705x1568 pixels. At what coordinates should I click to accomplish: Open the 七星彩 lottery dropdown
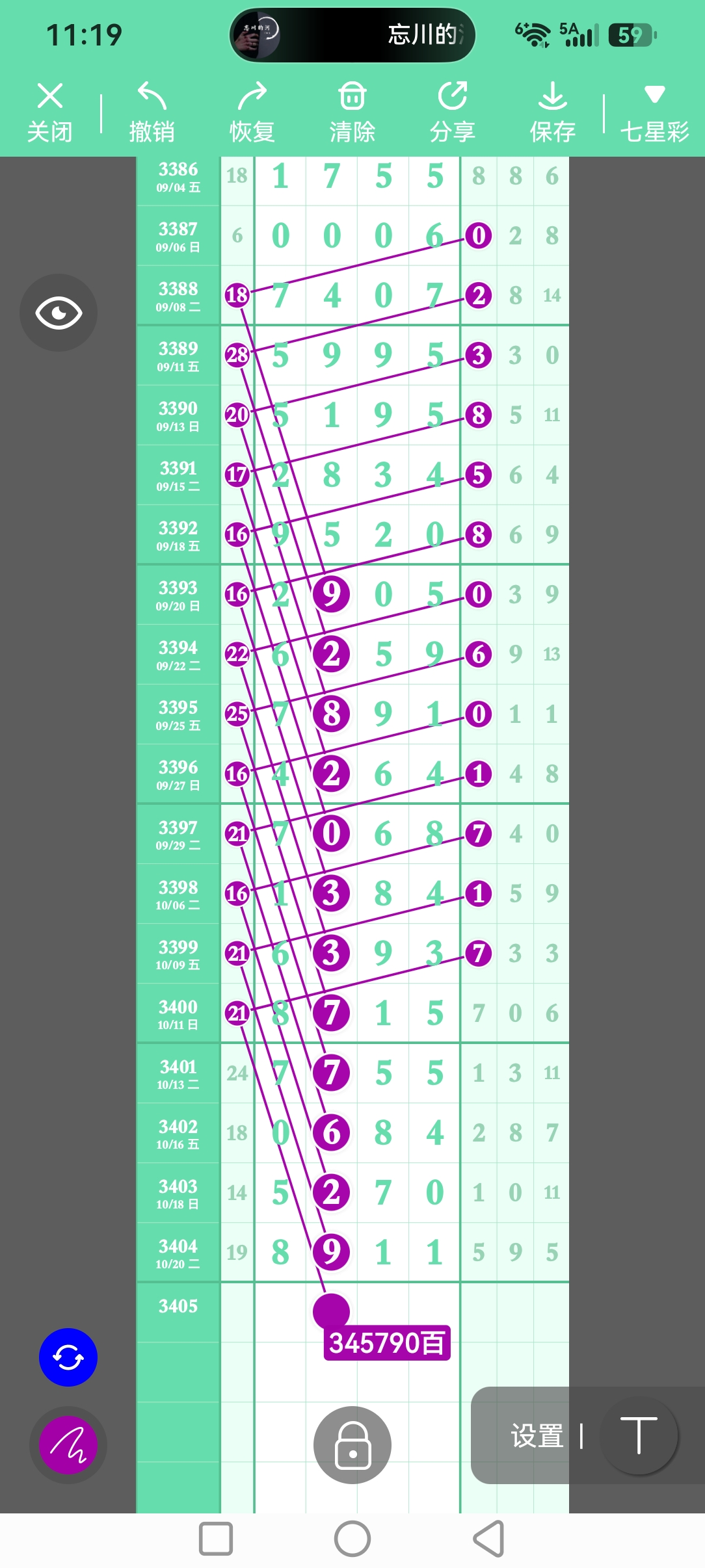[654, 112]
